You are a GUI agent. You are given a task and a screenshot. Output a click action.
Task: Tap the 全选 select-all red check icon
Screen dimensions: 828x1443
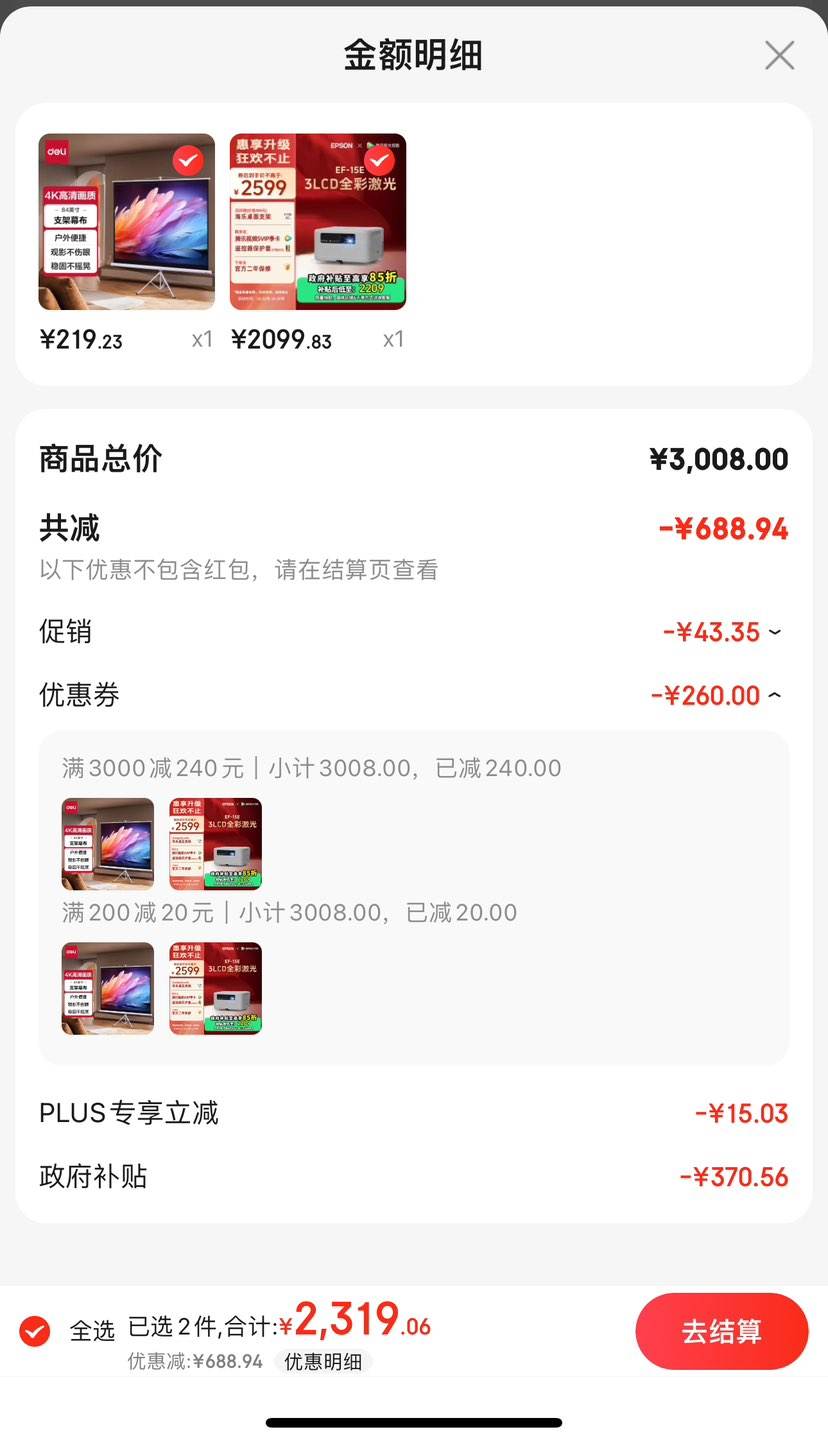(x=33, y=1331)
